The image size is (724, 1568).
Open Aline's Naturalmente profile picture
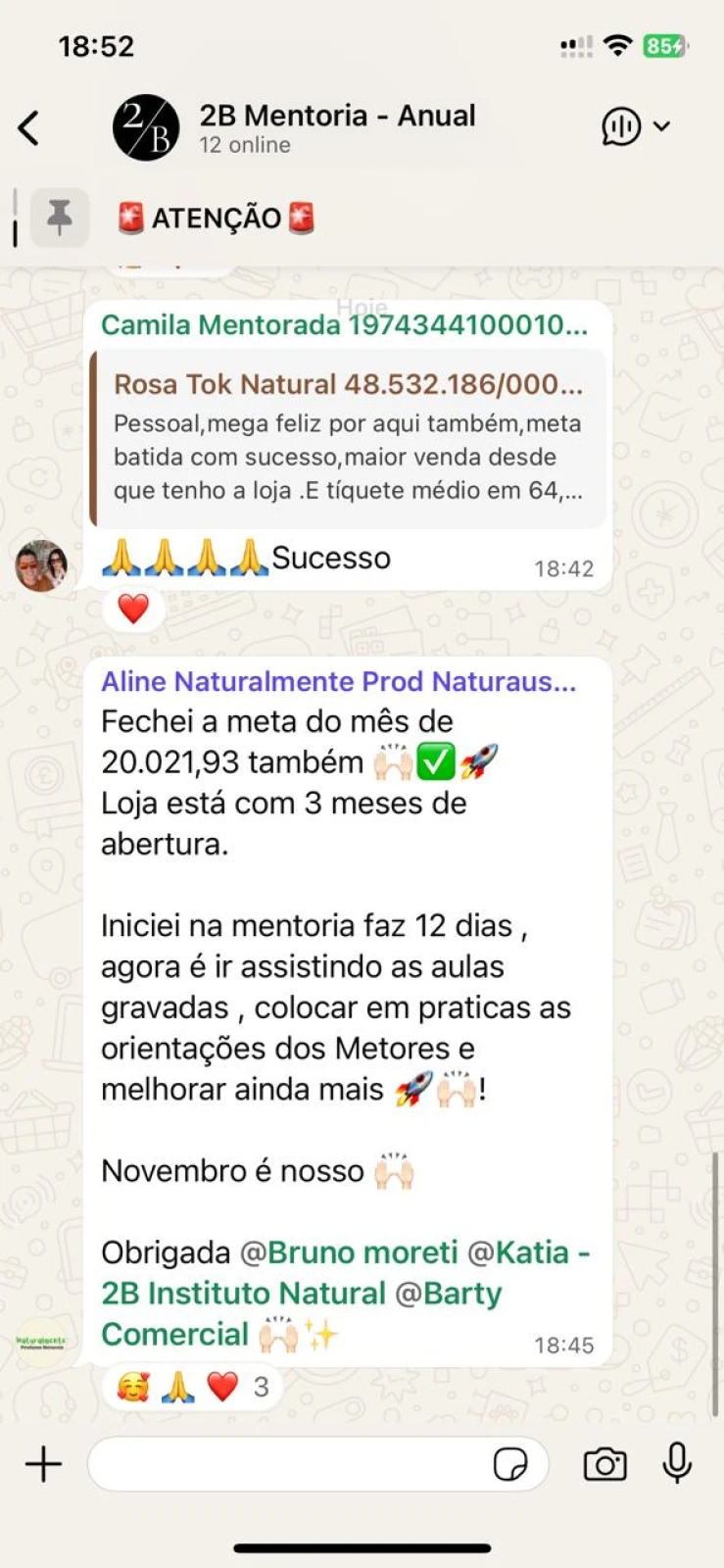pos(41,1342)
